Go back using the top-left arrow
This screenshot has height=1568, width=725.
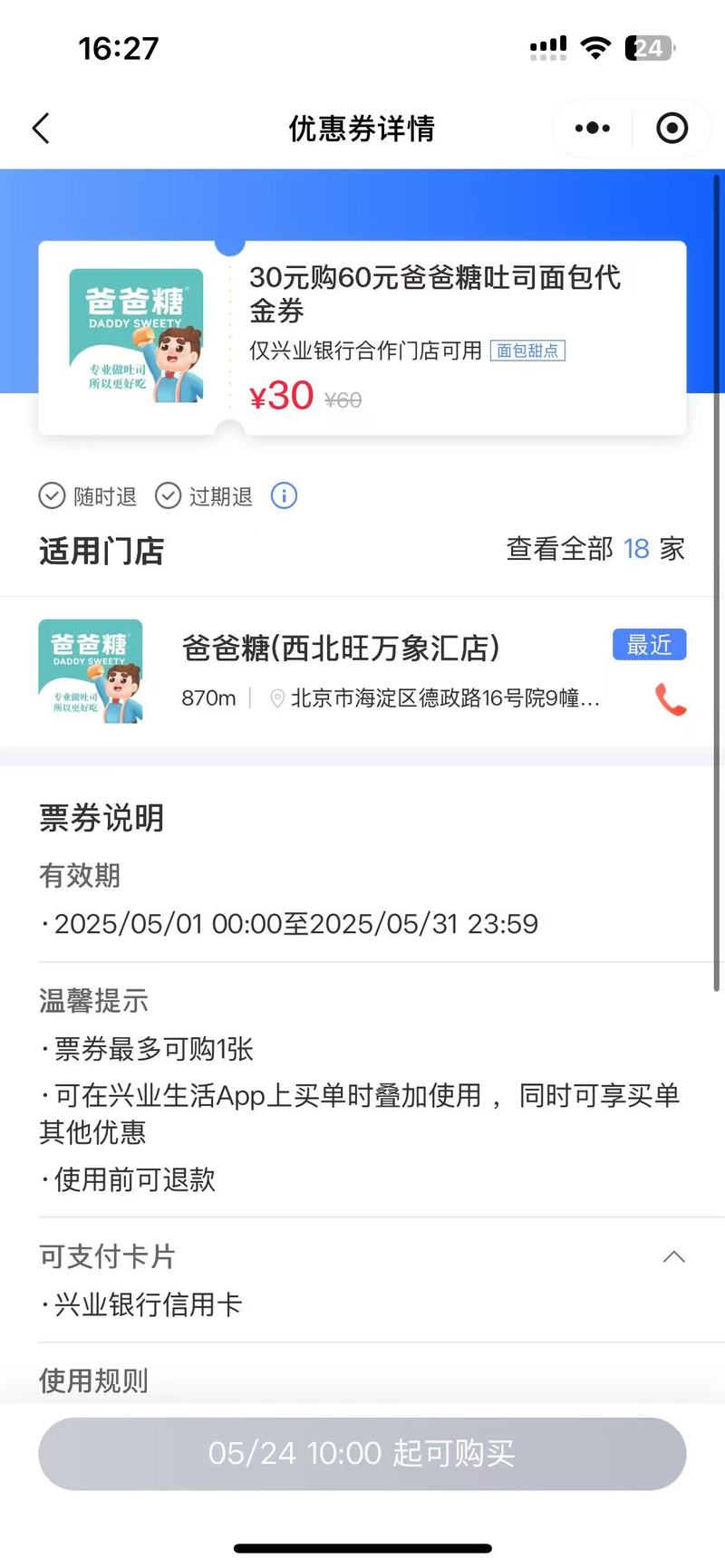[x=41, y=129]
